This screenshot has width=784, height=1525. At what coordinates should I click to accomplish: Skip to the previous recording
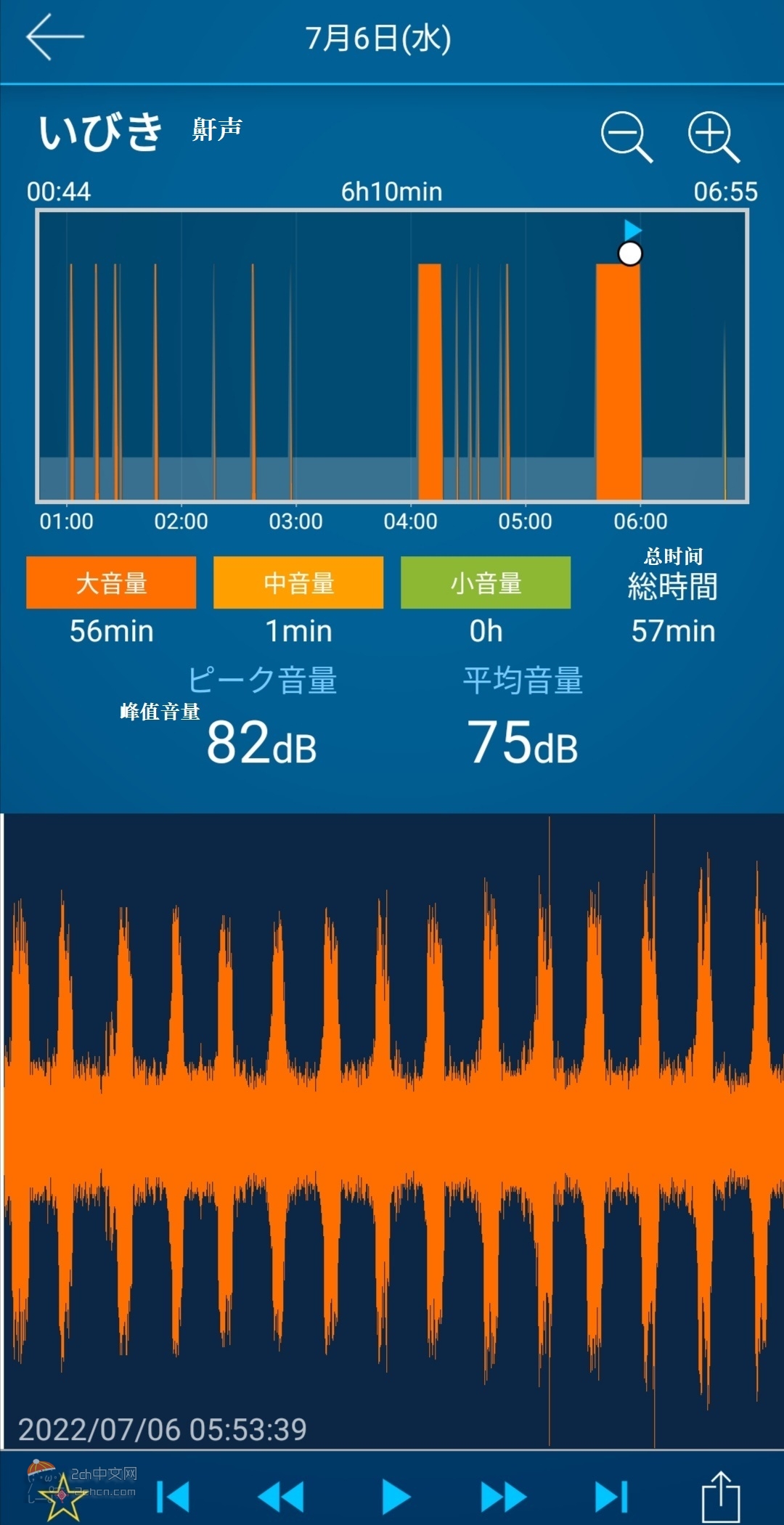click(x=173, y=1497)
